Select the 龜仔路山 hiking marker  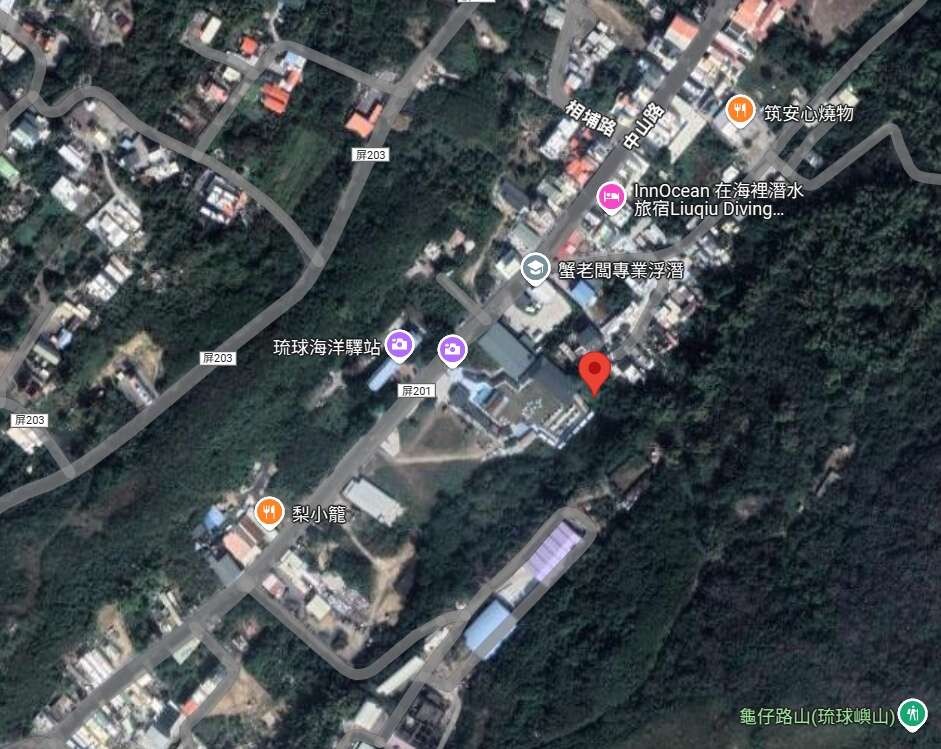pyautogui.click(x=911, y=714)
